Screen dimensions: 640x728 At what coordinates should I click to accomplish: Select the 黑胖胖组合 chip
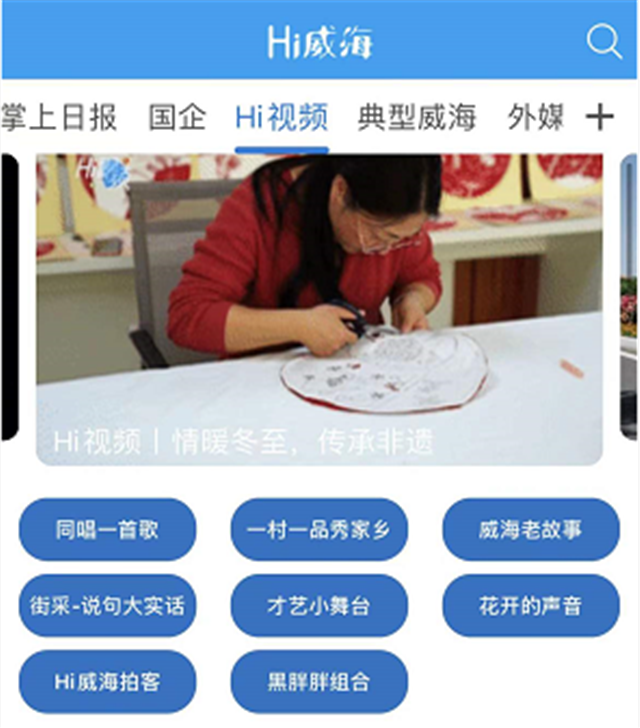[x=319, y=681]
